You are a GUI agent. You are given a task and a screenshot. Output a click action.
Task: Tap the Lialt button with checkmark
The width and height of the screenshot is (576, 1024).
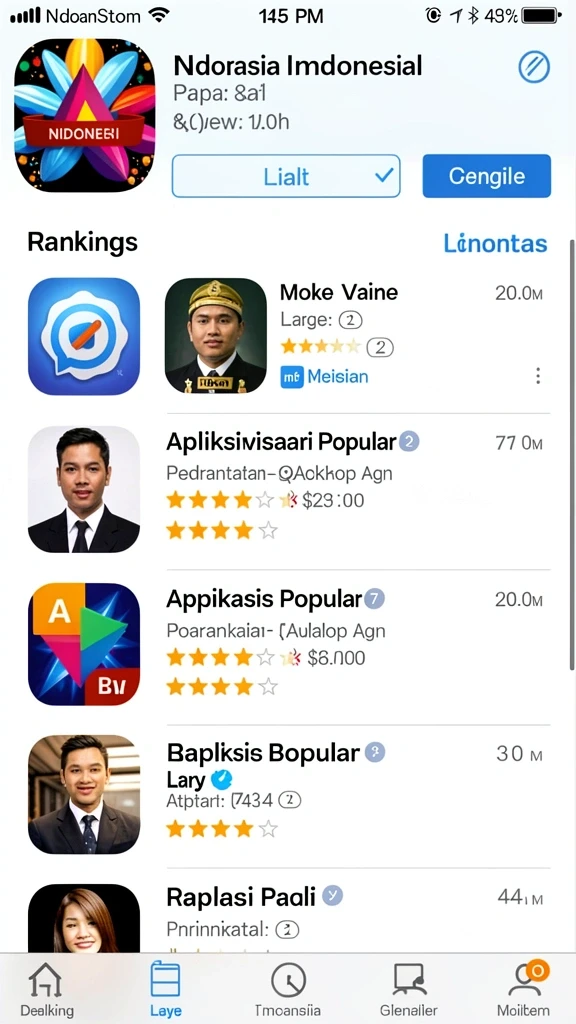[x=286, y=176]
